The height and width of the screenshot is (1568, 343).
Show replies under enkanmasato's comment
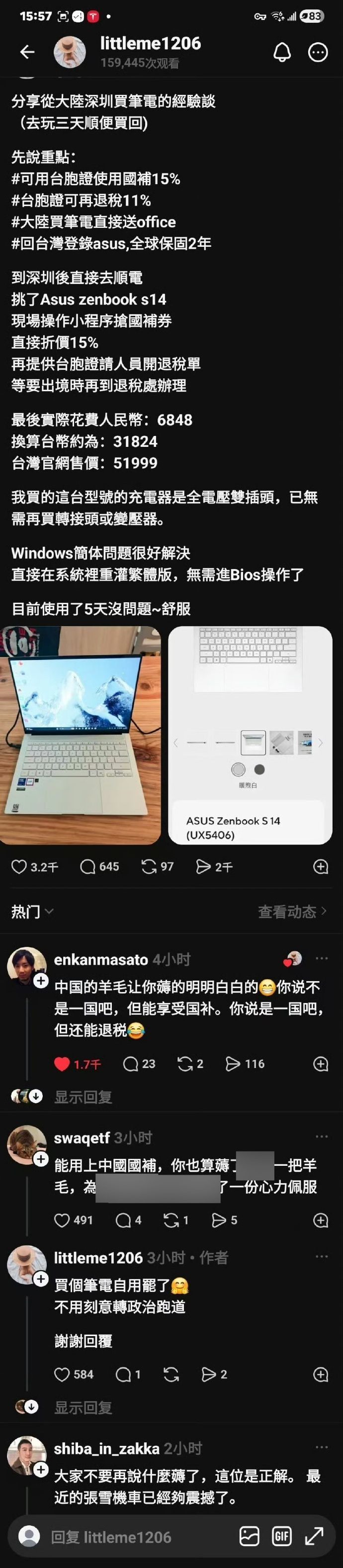[x=83, y=1096]
